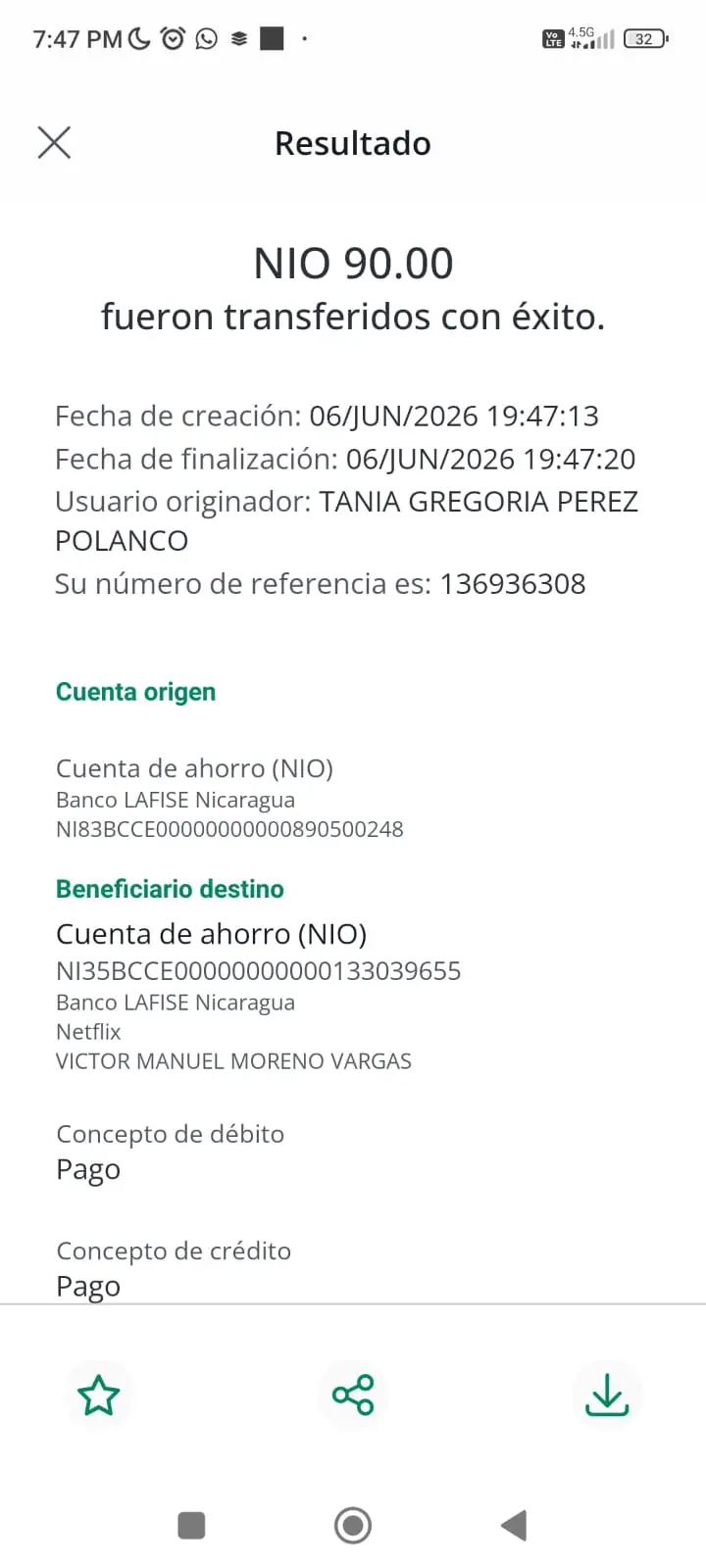Go back using the system back button

pos(514,1526)
